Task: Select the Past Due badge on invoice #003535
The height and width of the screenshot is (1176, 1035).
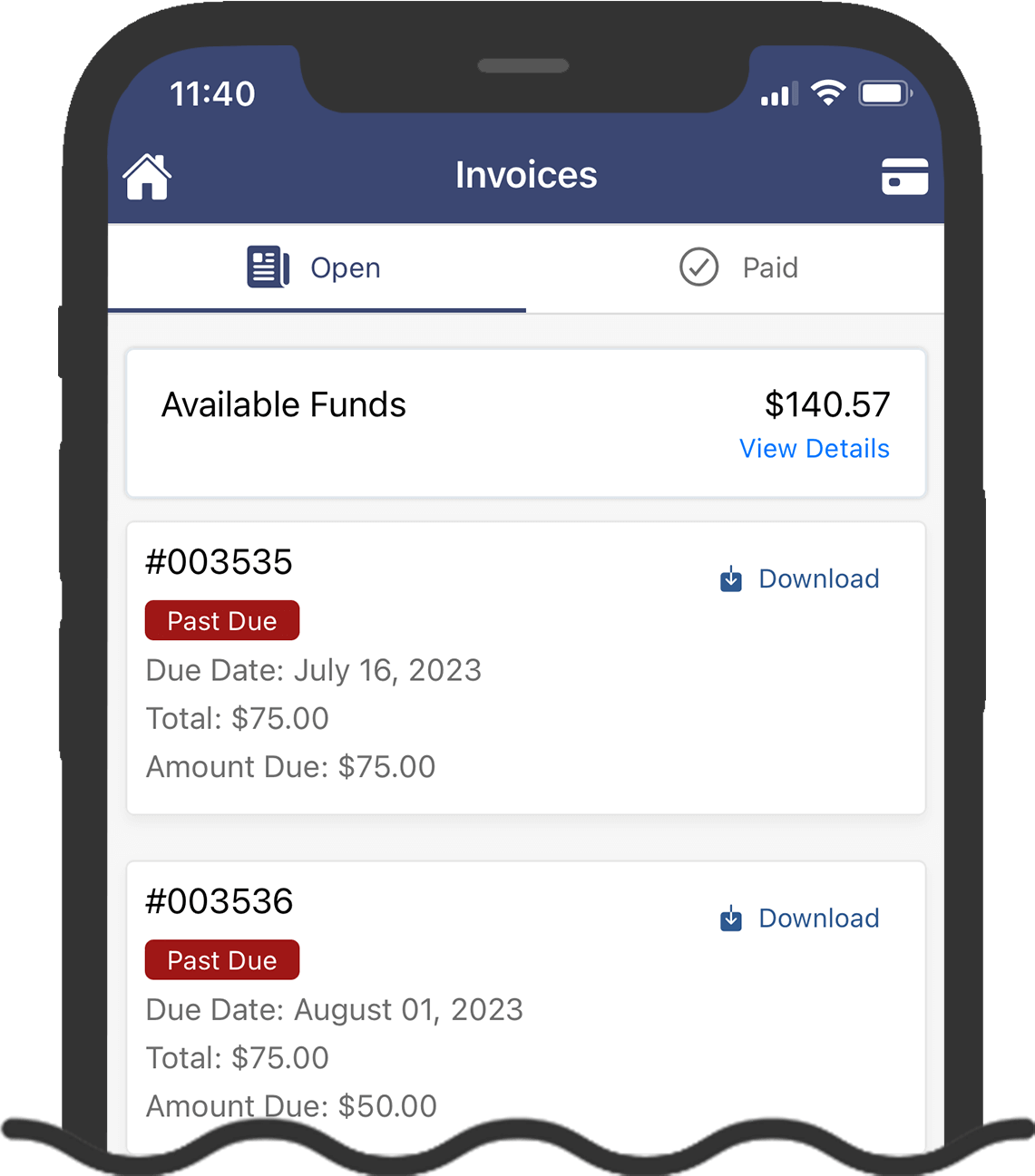Action: pyautogui.click(x=221, y=620)
